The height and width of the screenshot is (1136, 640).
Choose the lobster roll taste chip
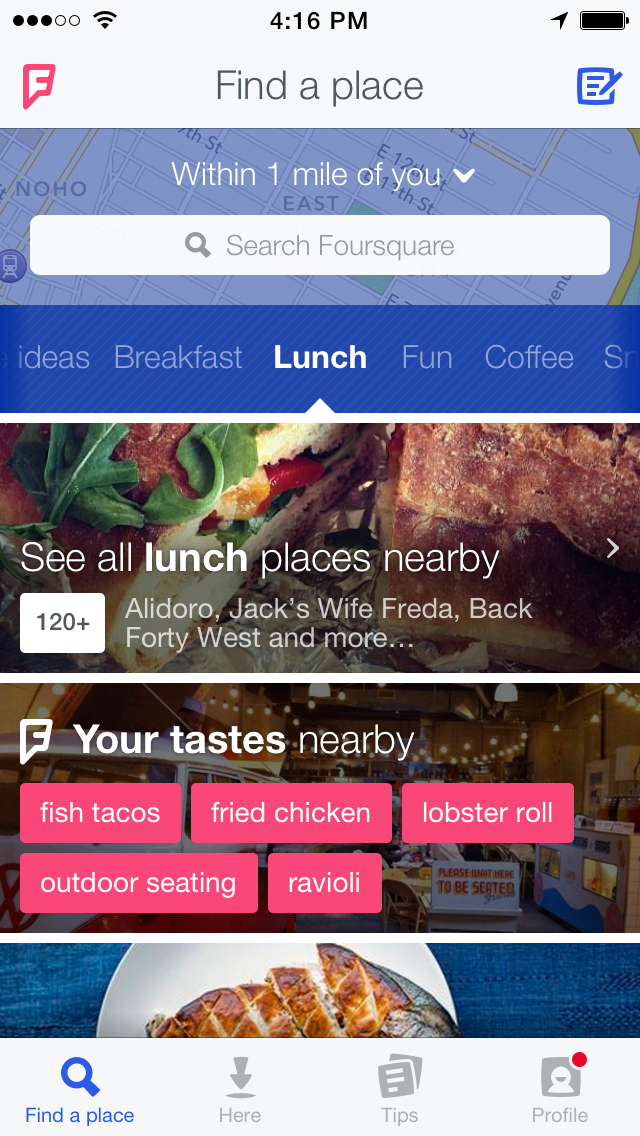click(487, 812)
